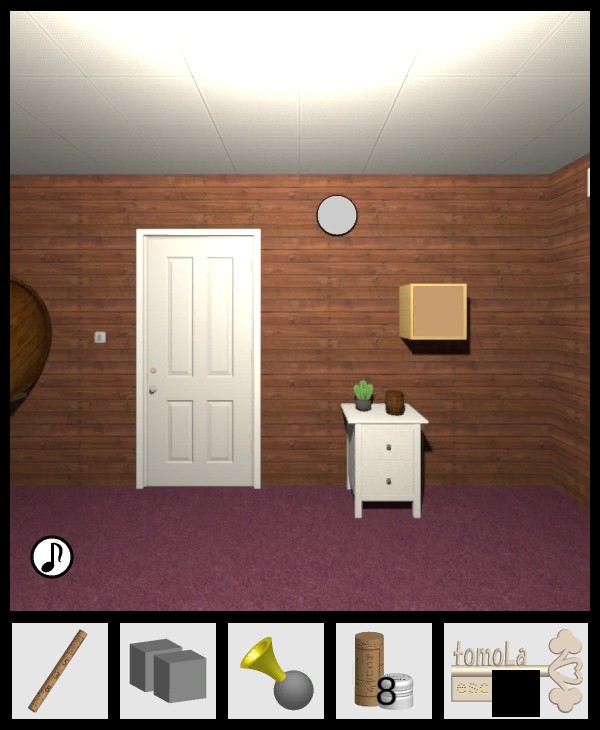Select the gray cubes inventory item
Image resolution: width=600 pixels, height=730 pixels.
coord(167,671)
